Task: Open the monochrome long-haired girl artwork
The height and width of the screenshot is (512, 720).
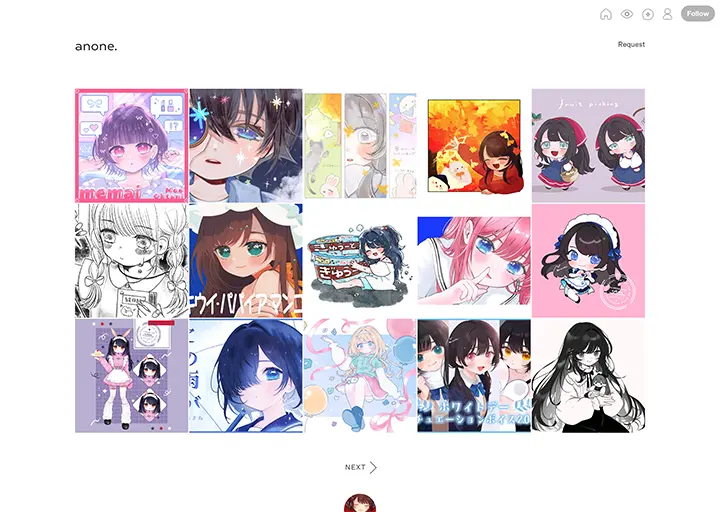Action: click(588, 376)
